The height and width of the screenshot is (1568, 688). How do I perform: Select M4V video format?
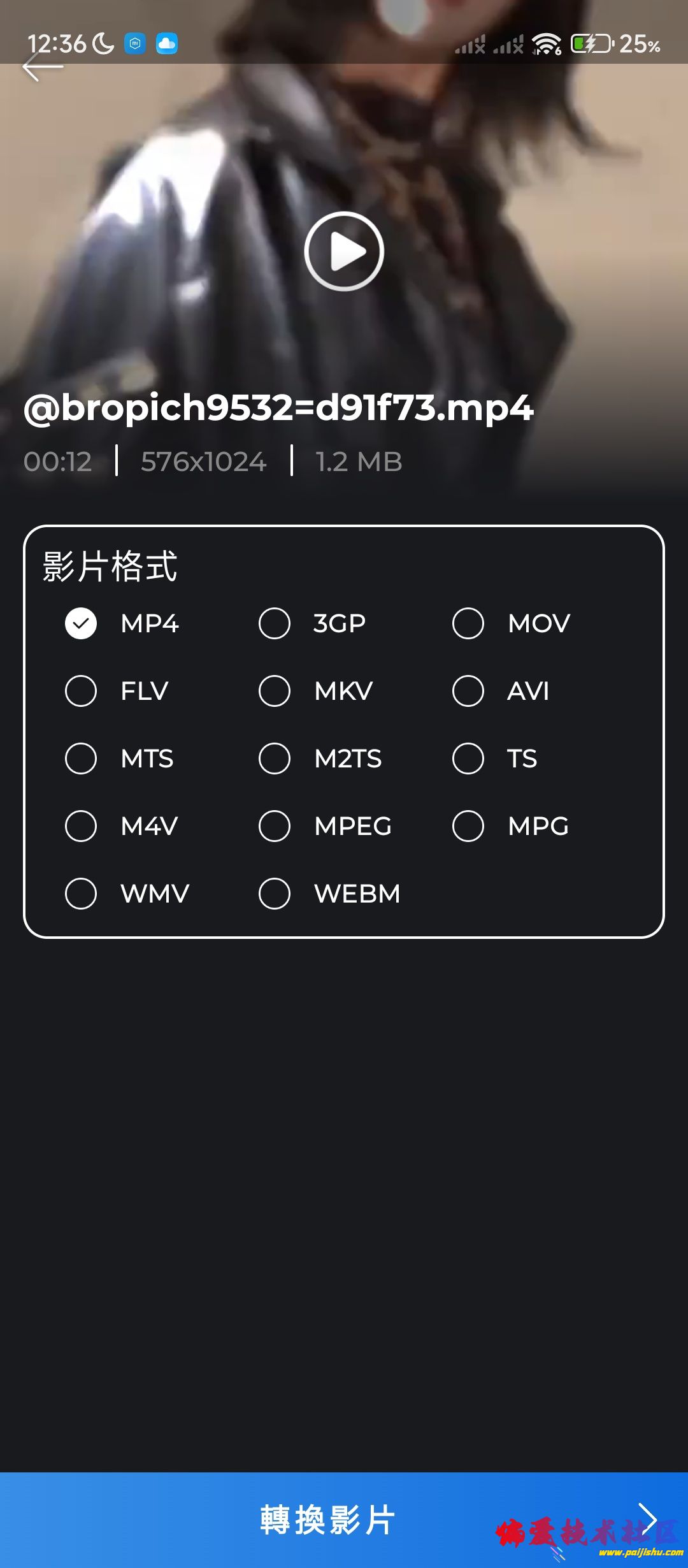[82, 826]
